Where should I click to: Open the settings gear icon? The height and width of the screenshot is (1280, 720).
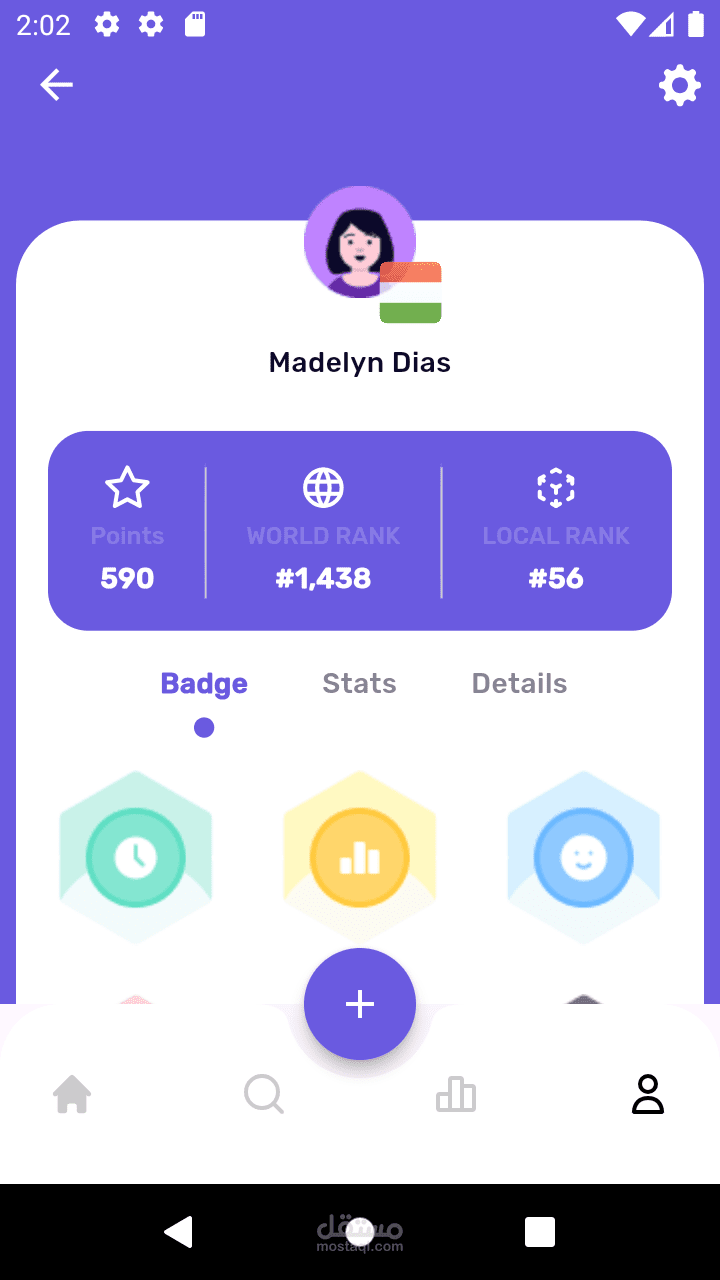tap(679, 85)
